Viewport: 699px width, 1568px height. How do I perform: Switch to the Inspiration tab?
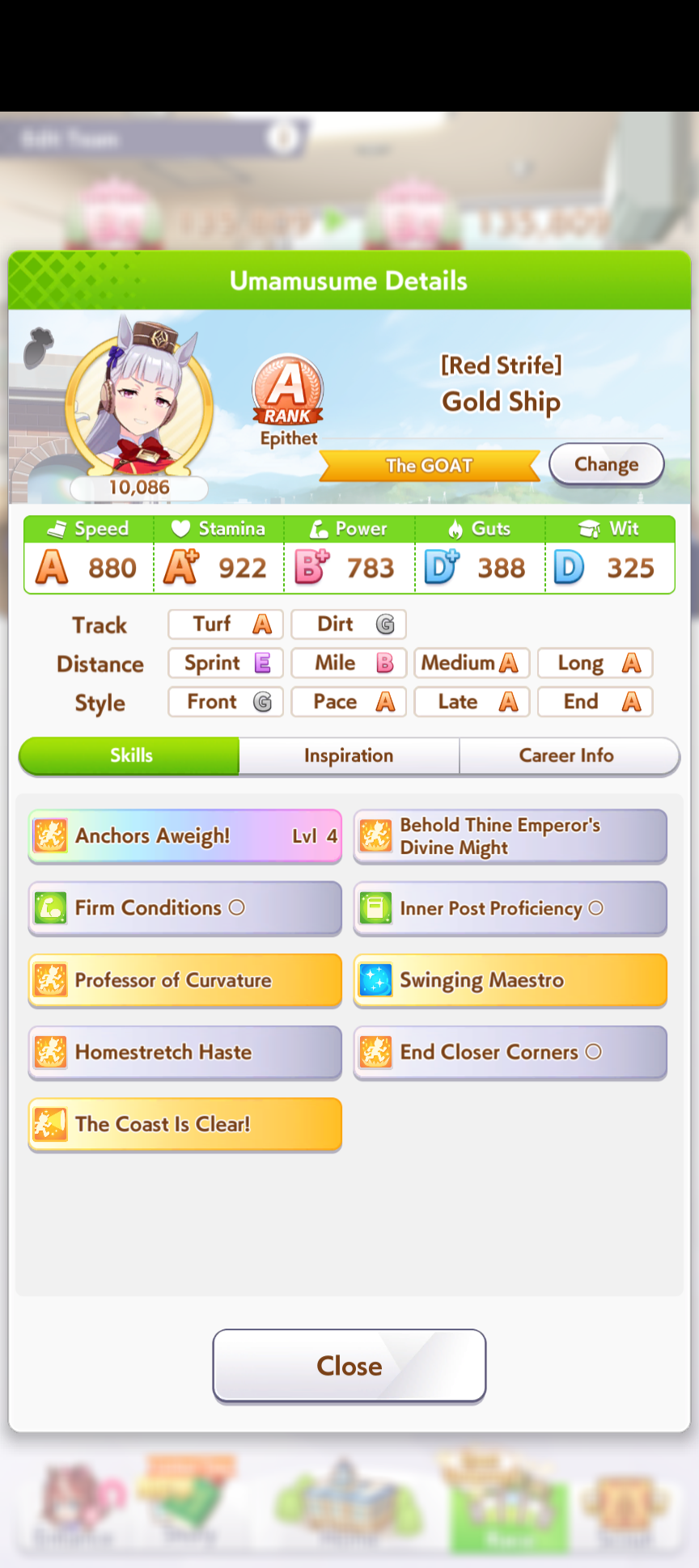pyautogui.click(x=349, y=756)
